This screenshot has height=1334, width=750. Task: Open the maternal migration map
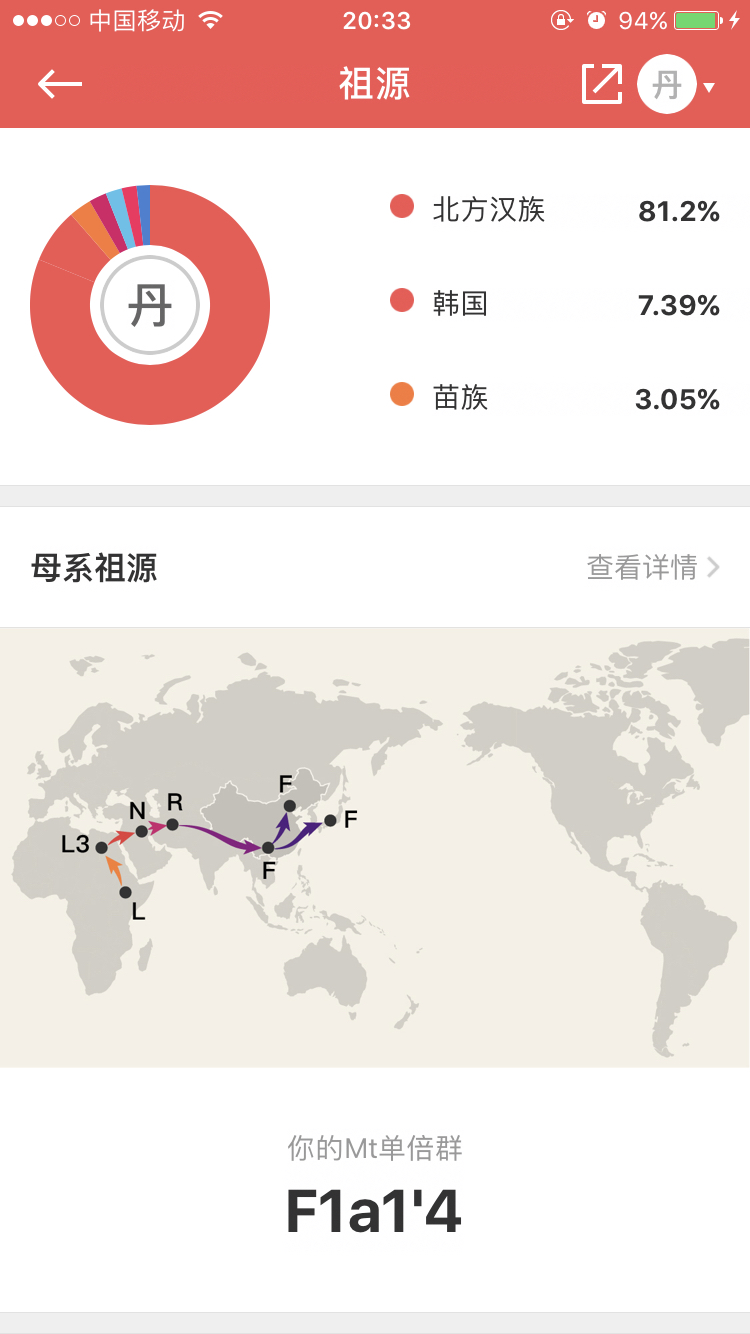coord(375,847)
